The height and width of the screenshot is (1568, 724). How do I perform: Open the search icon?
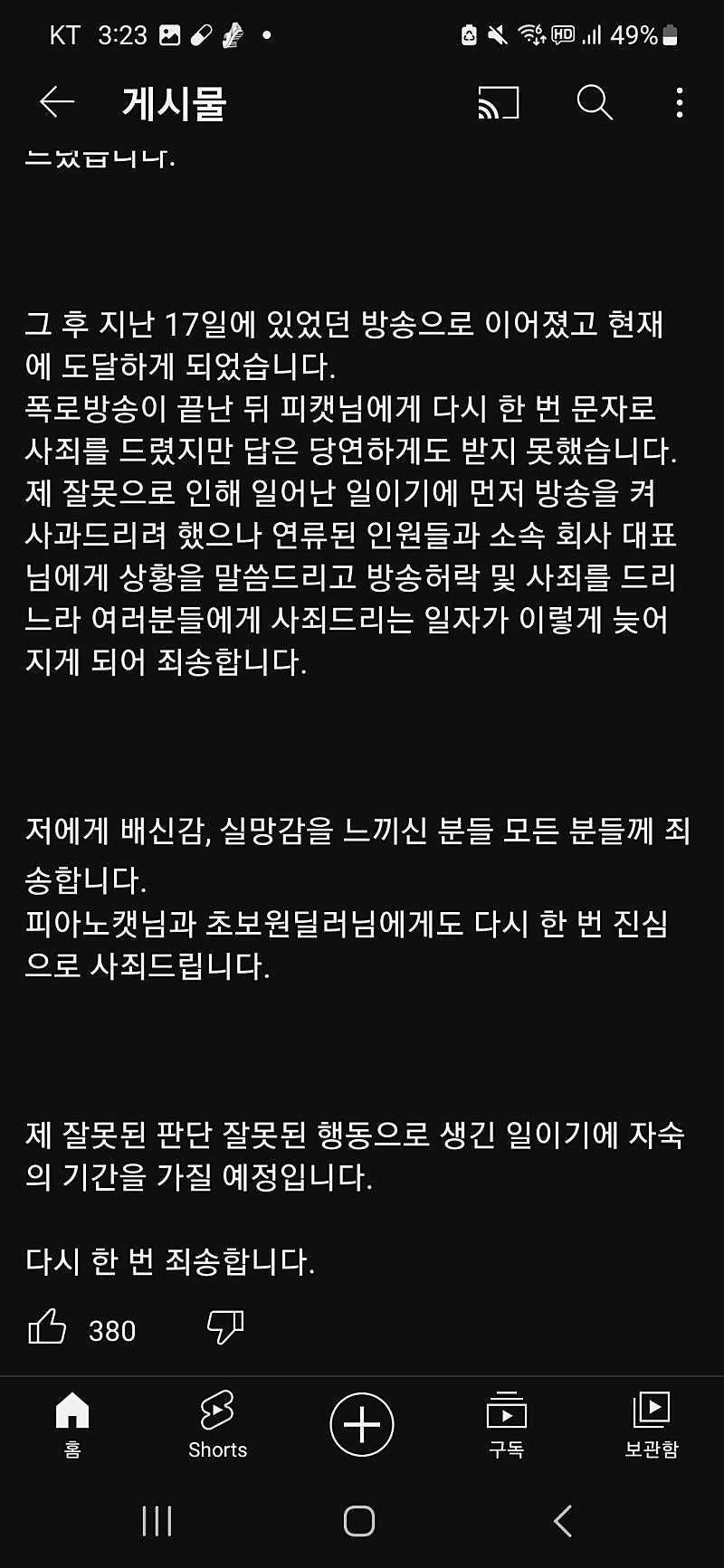[x=595, y=103]
